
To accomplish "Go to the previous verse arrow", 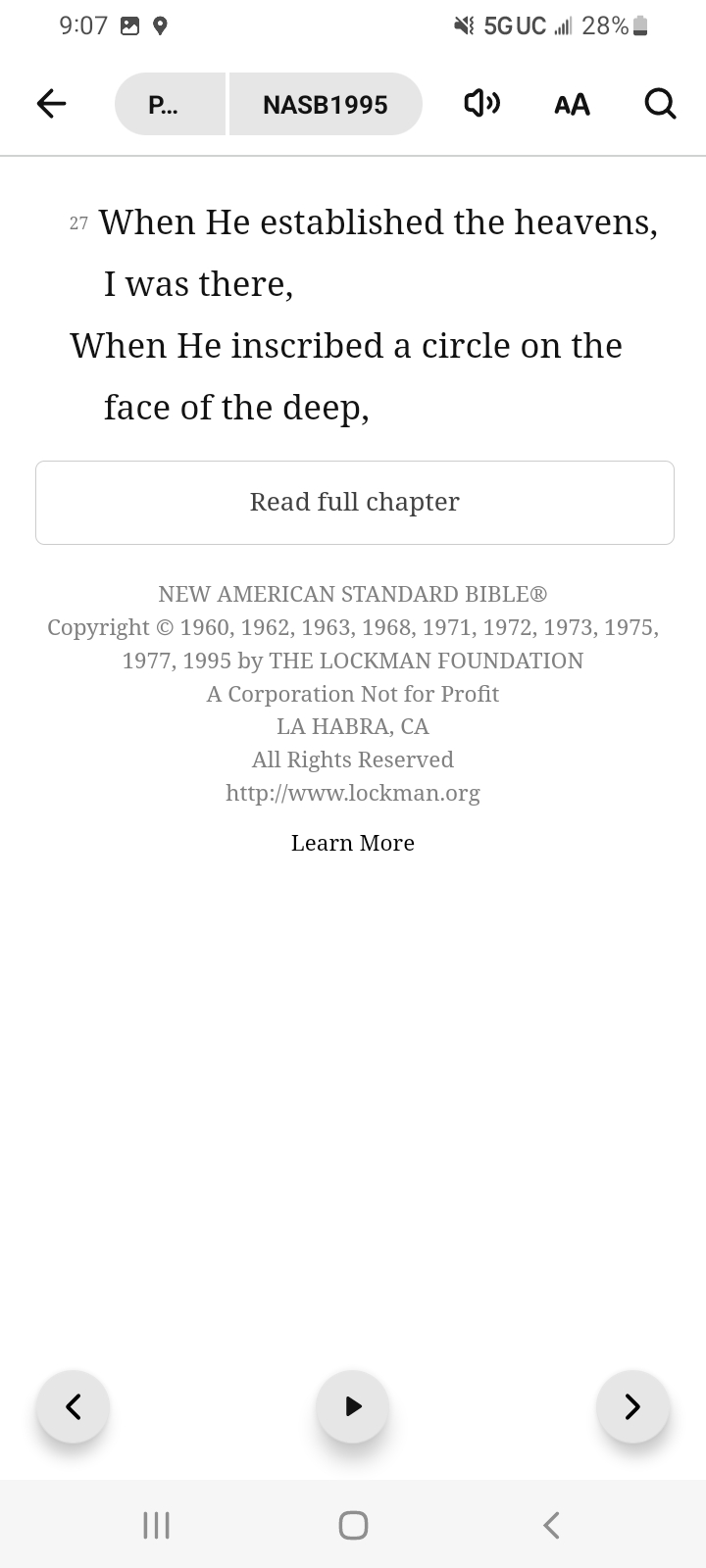I will tap(73, 1406).
